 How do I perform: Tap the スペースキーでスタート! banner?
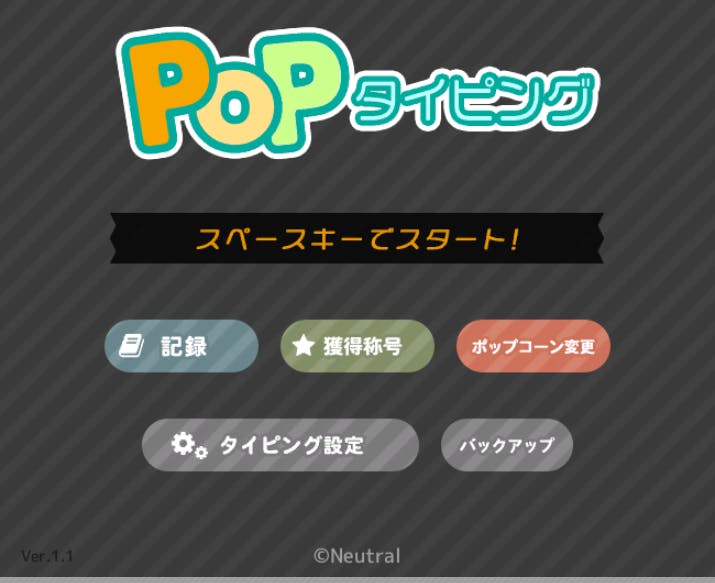pos(357,239)
